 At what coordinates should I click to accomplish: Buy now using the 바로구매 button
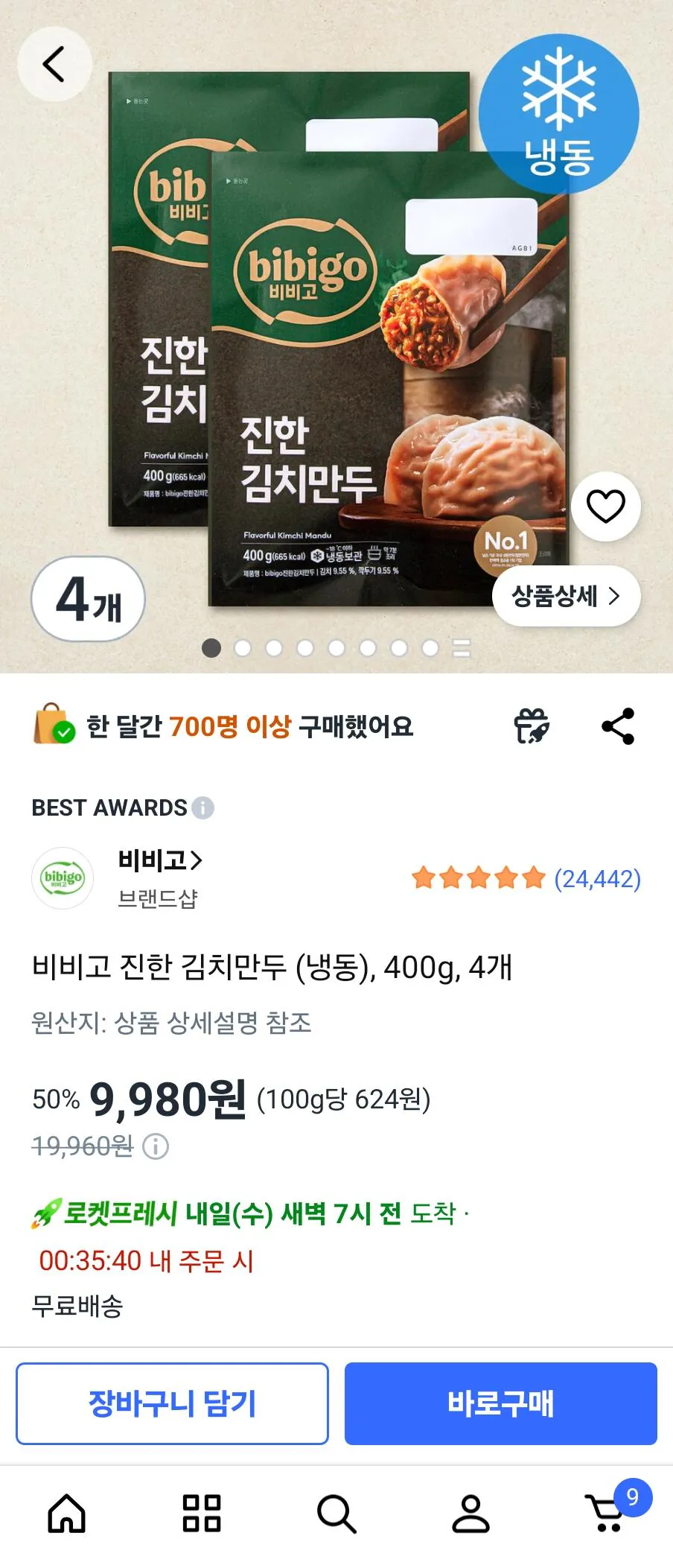click(500, 1405)
